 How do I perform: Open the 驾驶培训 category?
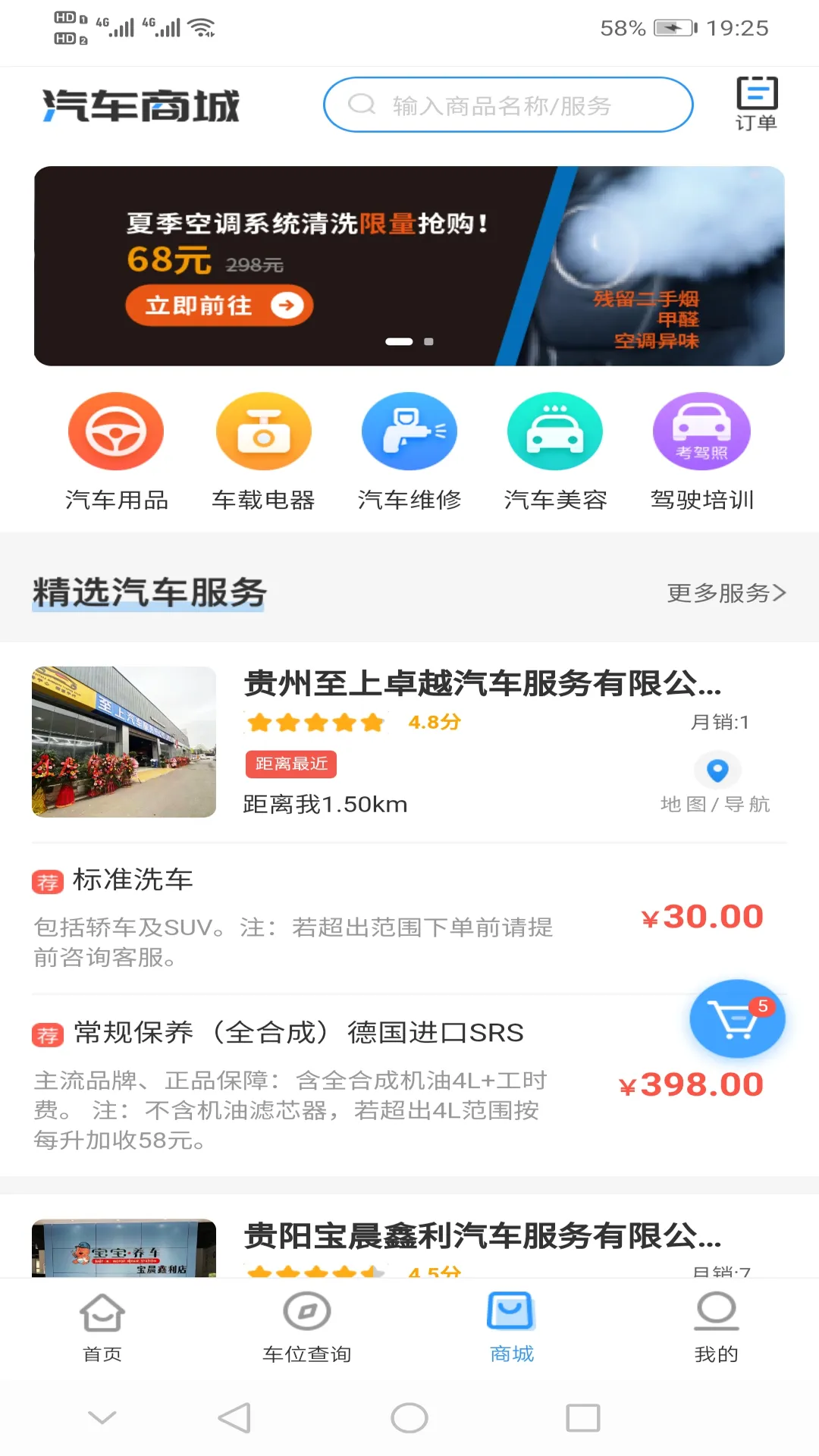pyautogui.click(x=701, y=451)
